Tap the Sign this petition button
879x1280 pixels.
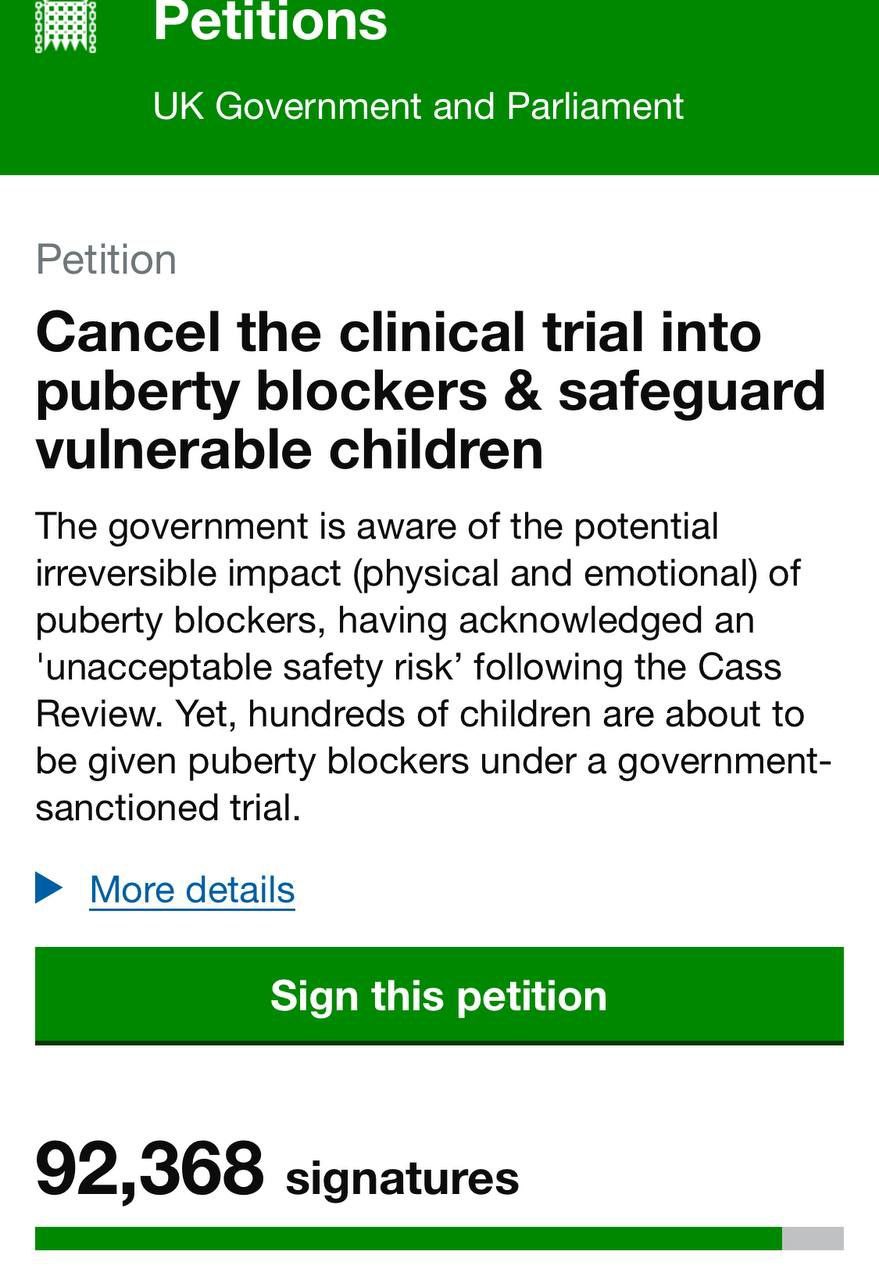(x=439, y=996)
